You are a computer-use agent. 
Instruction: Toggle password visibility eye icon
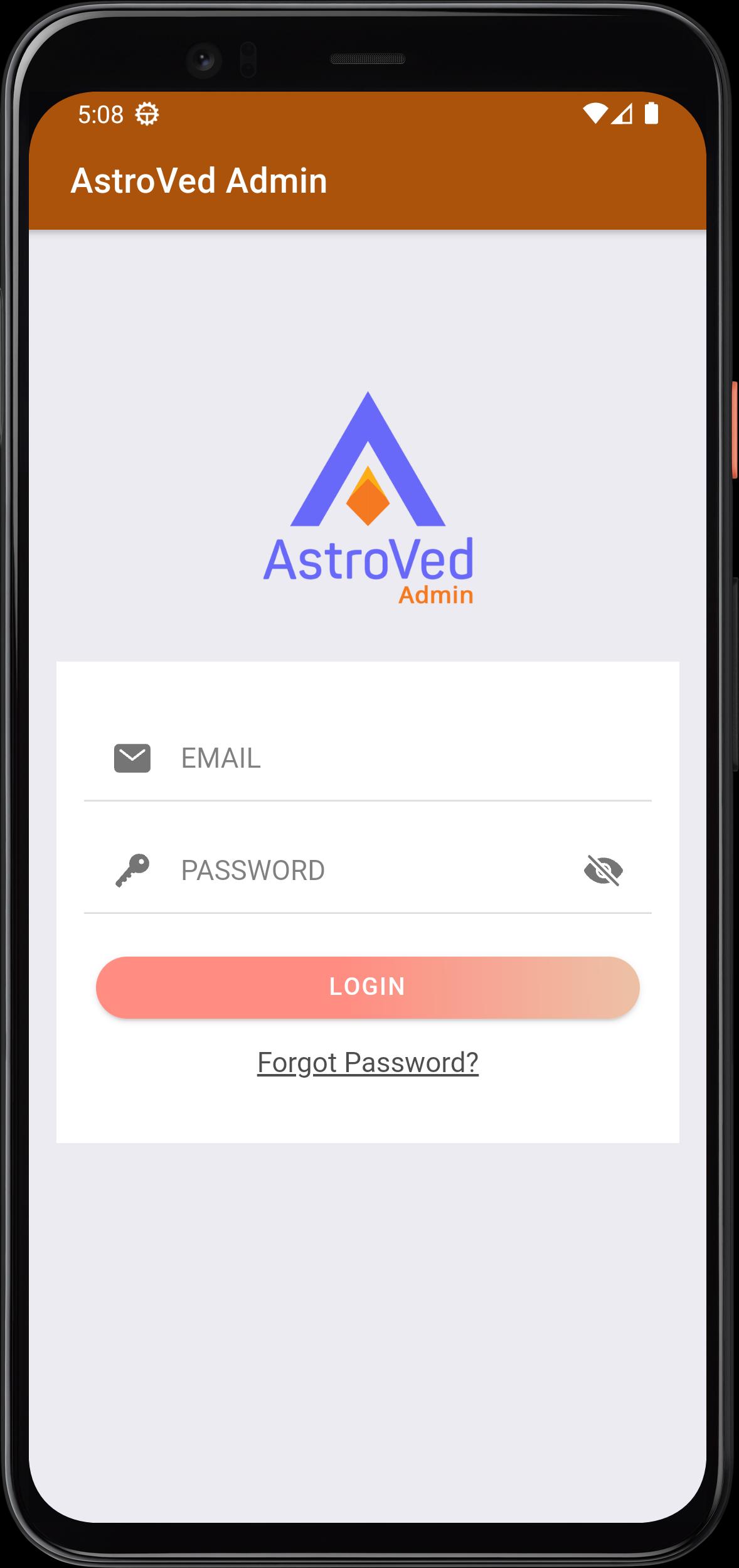click(x=603, y=871)
